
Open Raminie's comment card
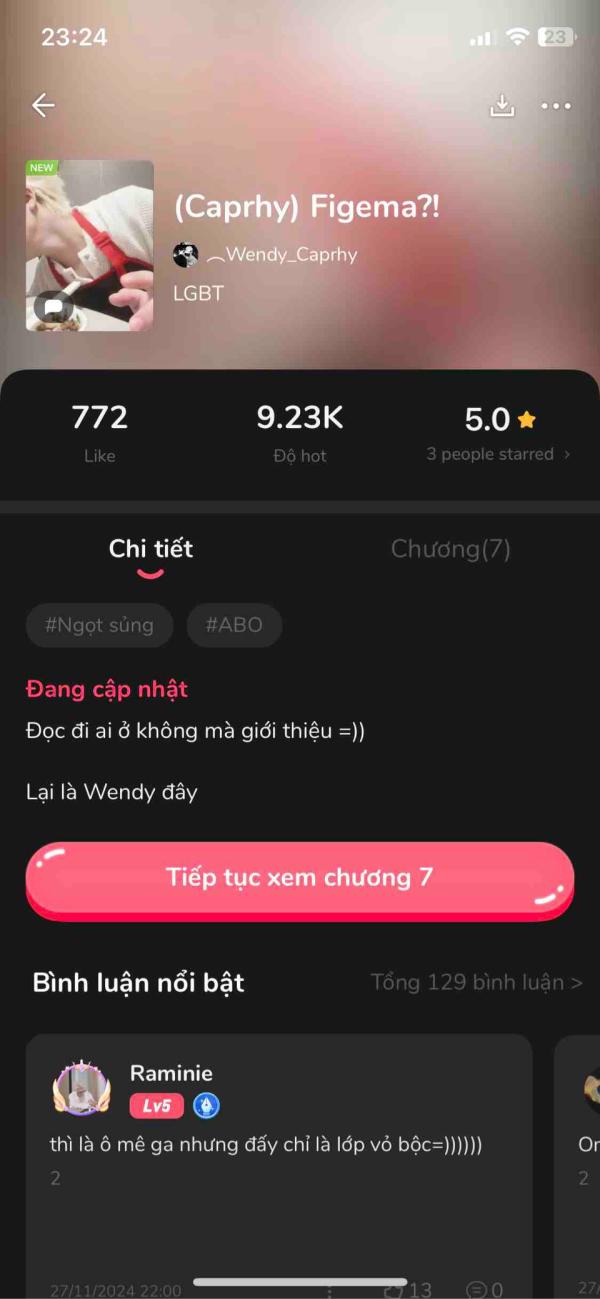click(278, 1160)
